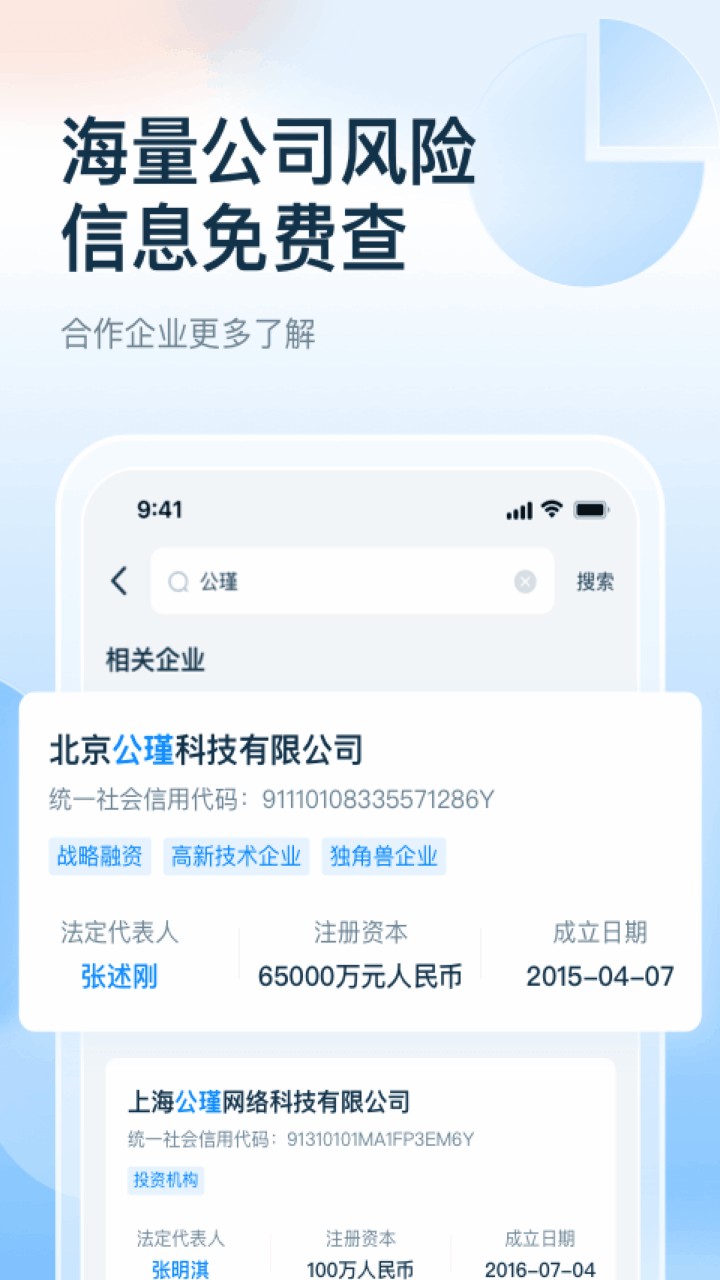Viewport: 720px width, 1280px height.
Task: Select the 独角兽企业 tag
Action: click(x=384, y=856)
